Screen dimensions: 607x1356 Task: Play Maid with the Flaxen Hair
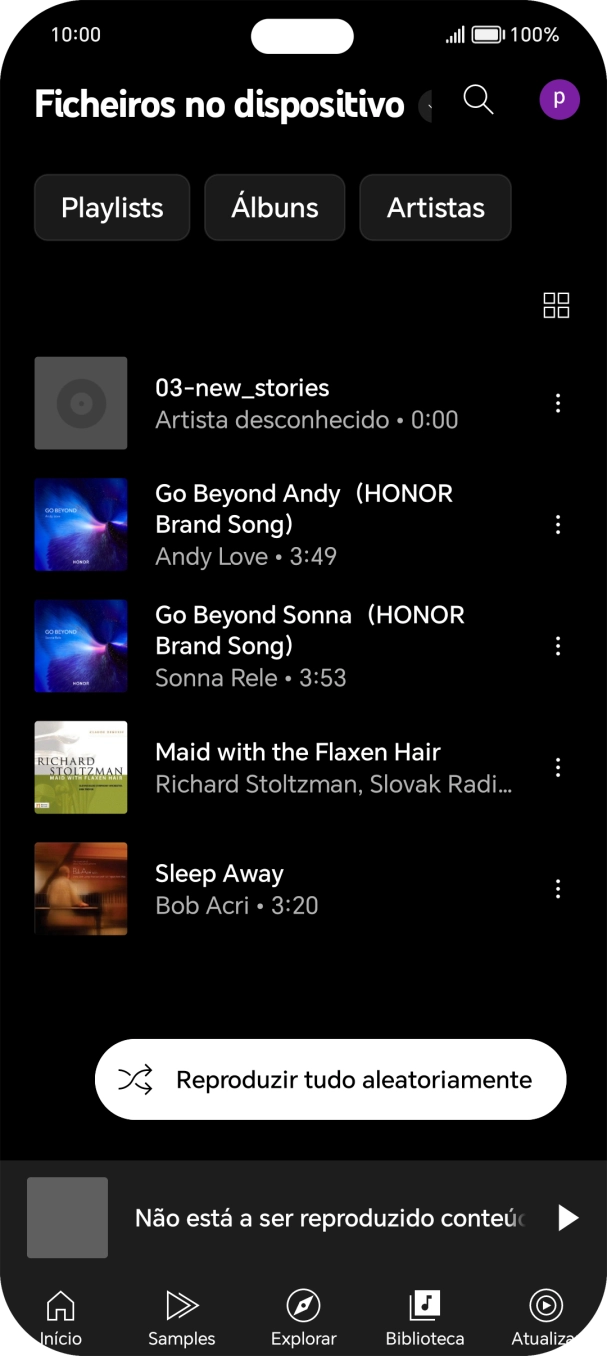coord(298,767)
